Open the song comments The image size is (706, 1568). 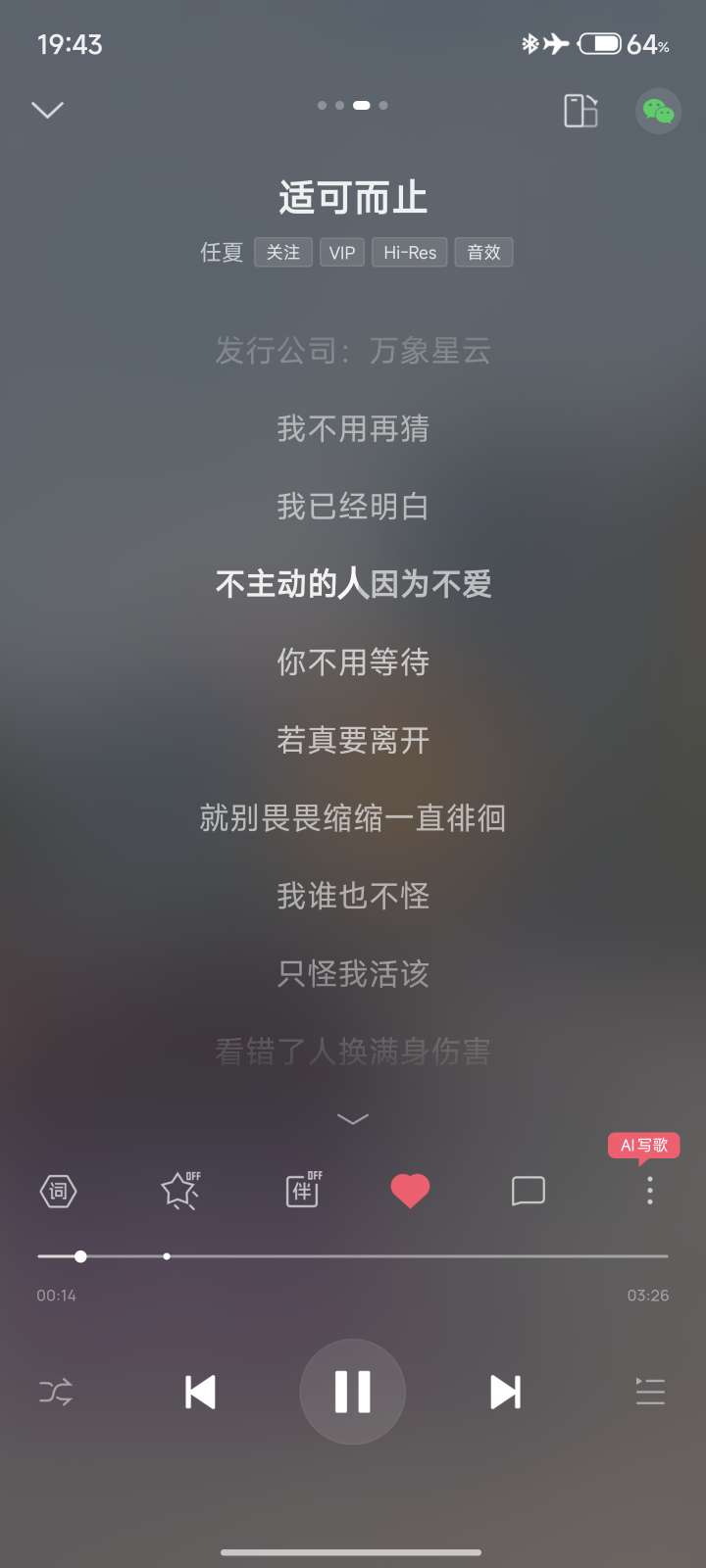tap(529, 1191)
